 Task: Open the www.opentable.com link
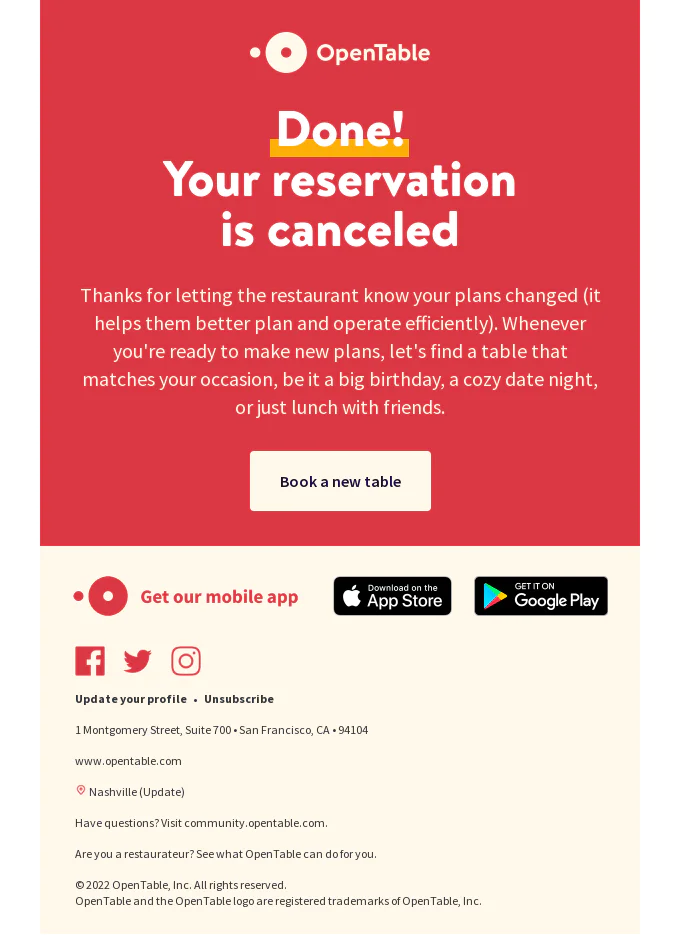coord(128,761)
